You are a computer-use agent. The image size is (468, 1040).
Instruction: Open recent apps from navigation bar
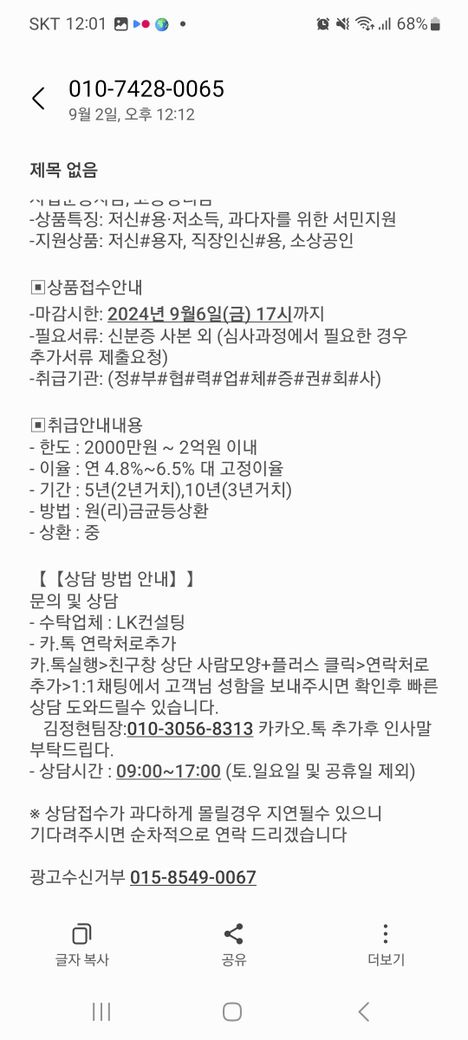(x=101, y=1011)
